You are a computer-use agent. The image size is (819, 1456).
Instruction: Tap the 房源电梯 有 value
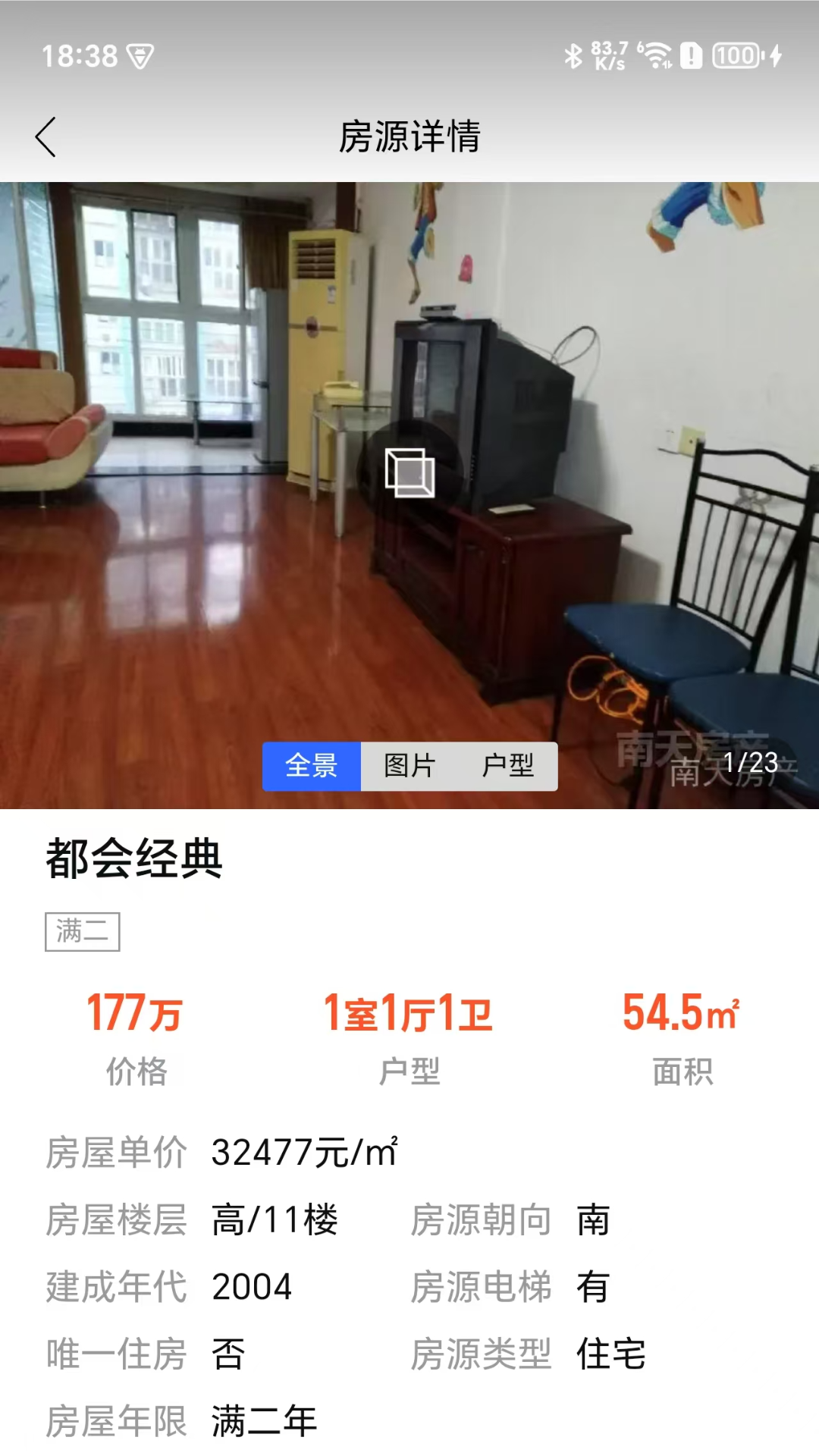coord(595,1285)
